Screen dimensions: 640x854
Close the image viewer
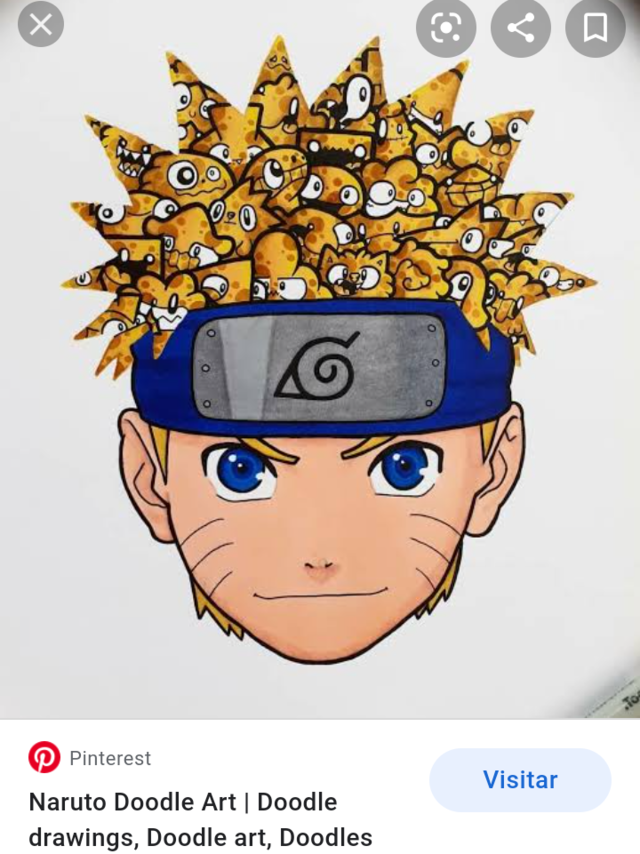[40, 25]
